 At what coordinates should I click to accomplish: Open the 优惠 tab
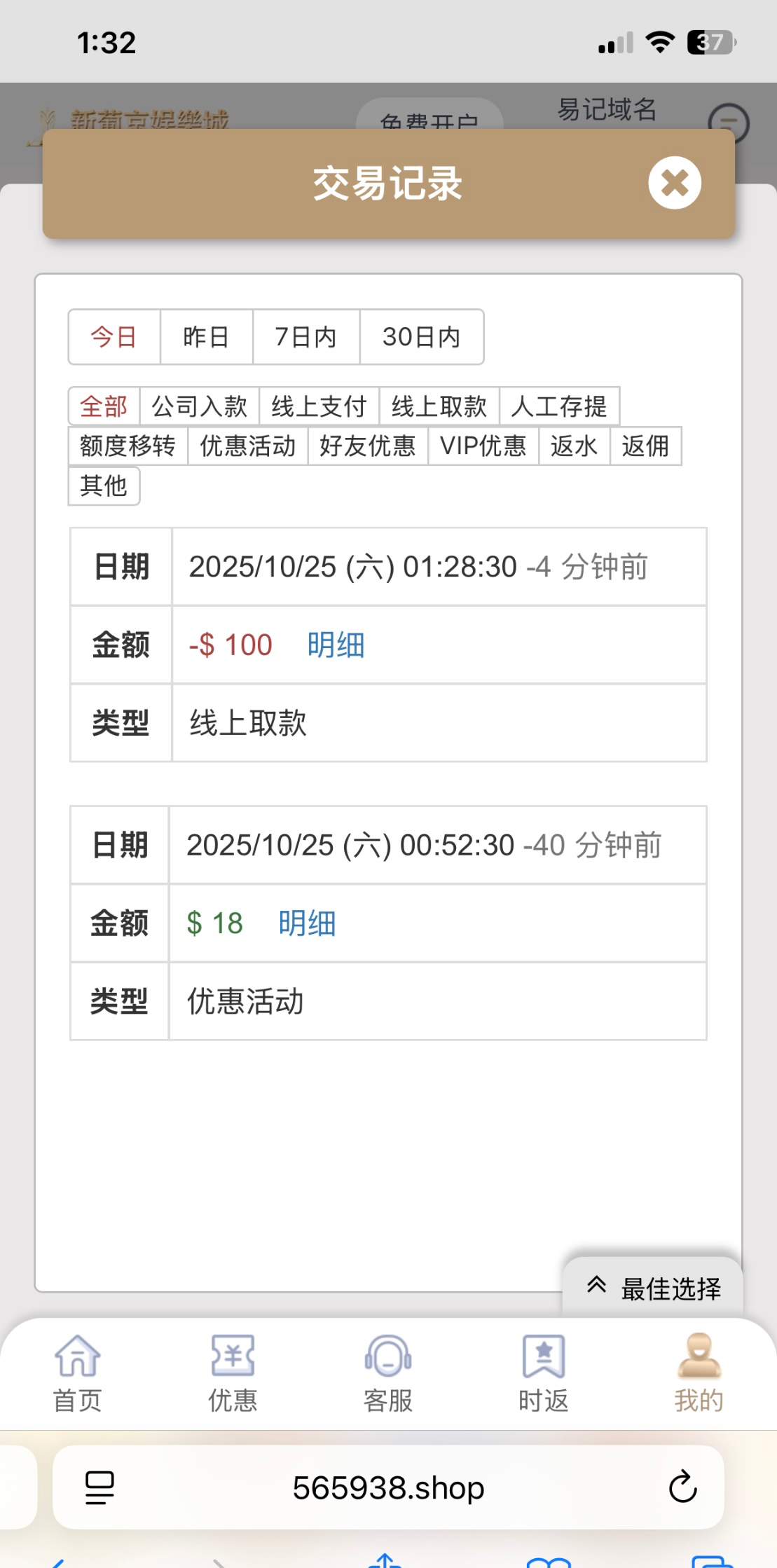tap(233, 1373)
